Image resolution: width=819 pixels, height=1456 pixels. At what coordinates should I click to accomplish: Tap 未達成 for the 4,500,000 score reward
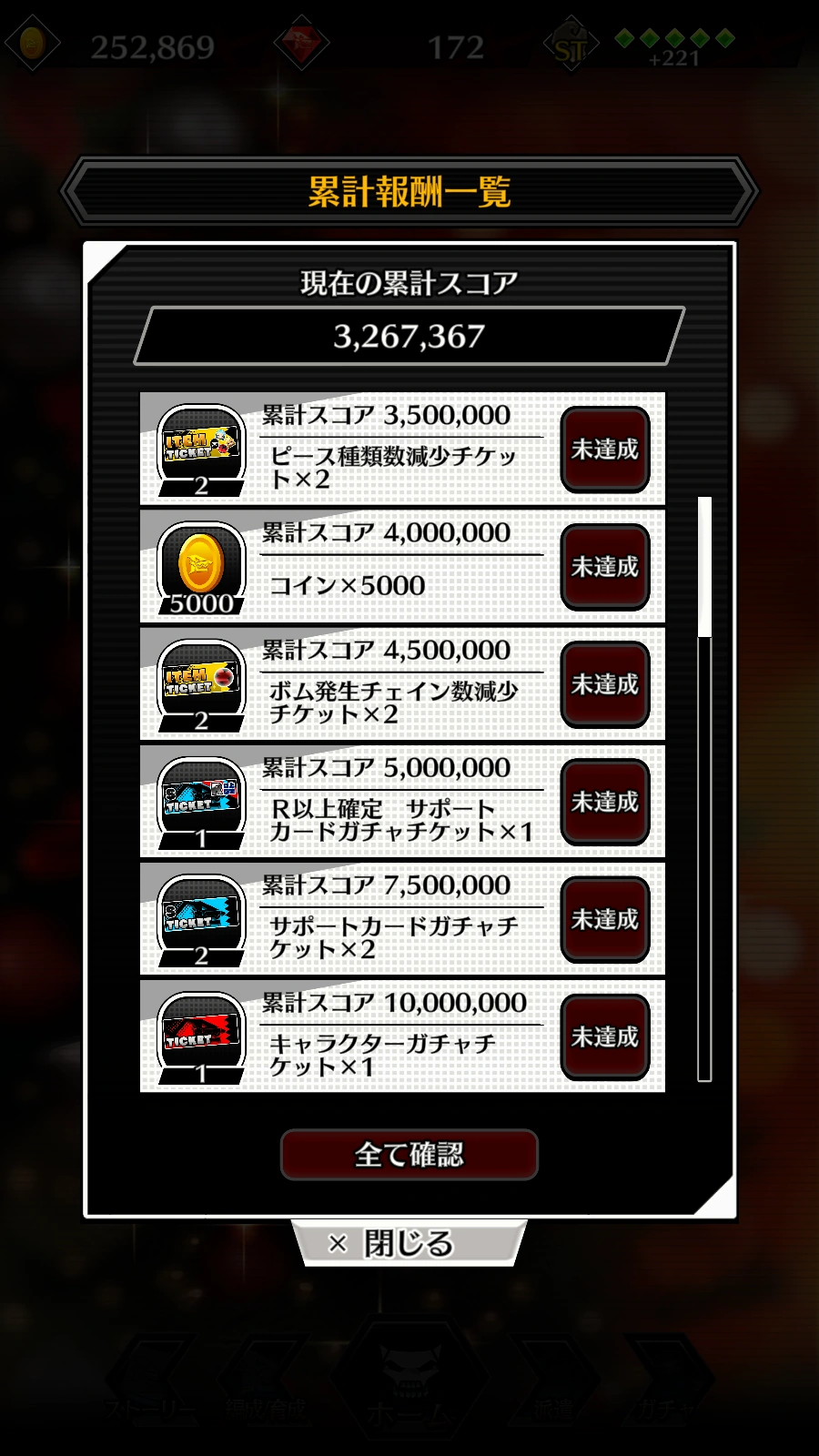[x=604, y=684]
